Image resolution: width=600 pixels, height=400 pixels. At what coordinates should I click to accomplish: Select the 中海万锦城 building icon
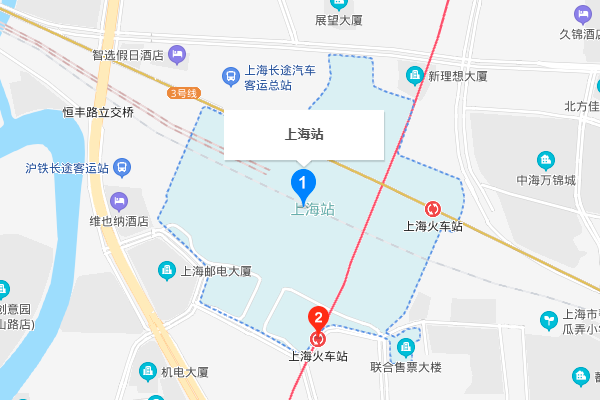[546, 160]
